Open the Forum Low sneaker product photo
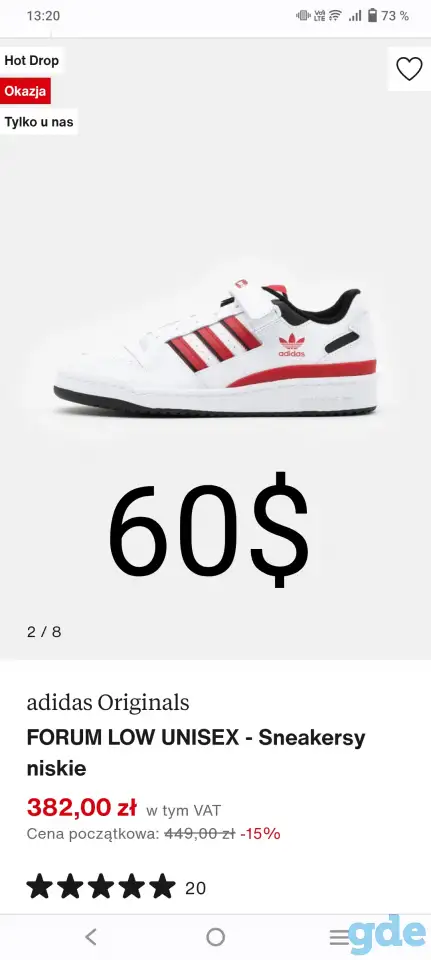The image size is (431, 960). click(x=216, y=350)
